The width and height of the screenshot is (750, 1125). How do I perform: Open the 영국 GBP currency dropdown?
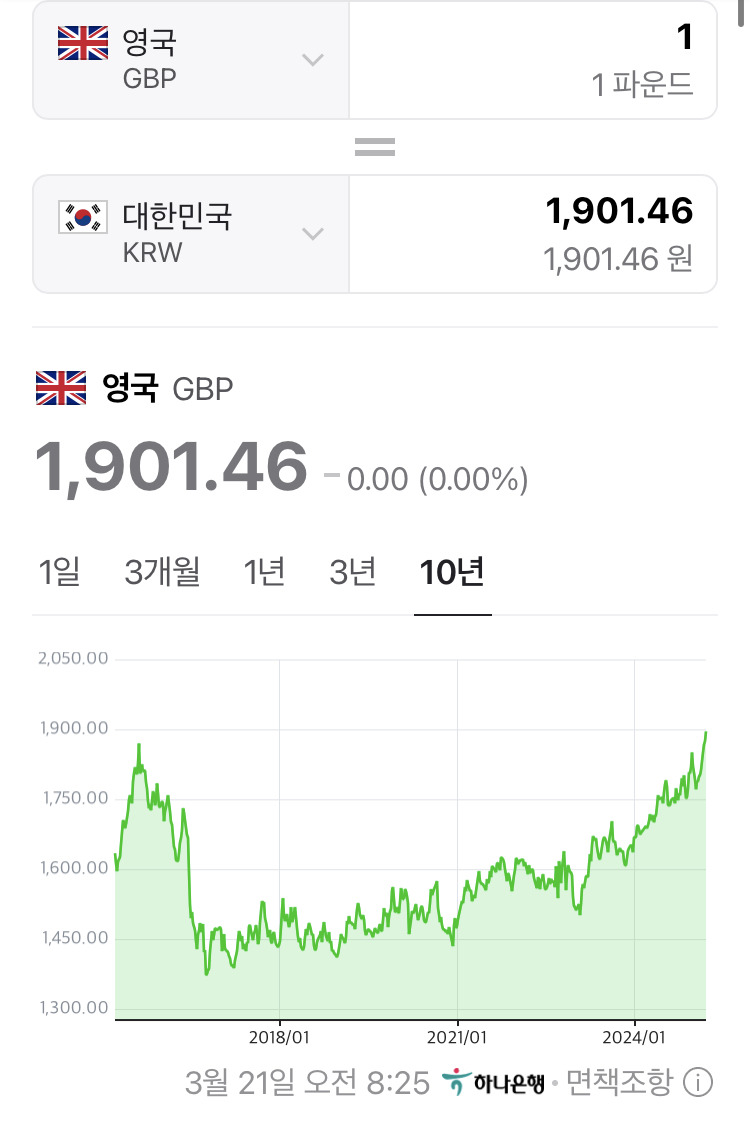coord(191,60)
